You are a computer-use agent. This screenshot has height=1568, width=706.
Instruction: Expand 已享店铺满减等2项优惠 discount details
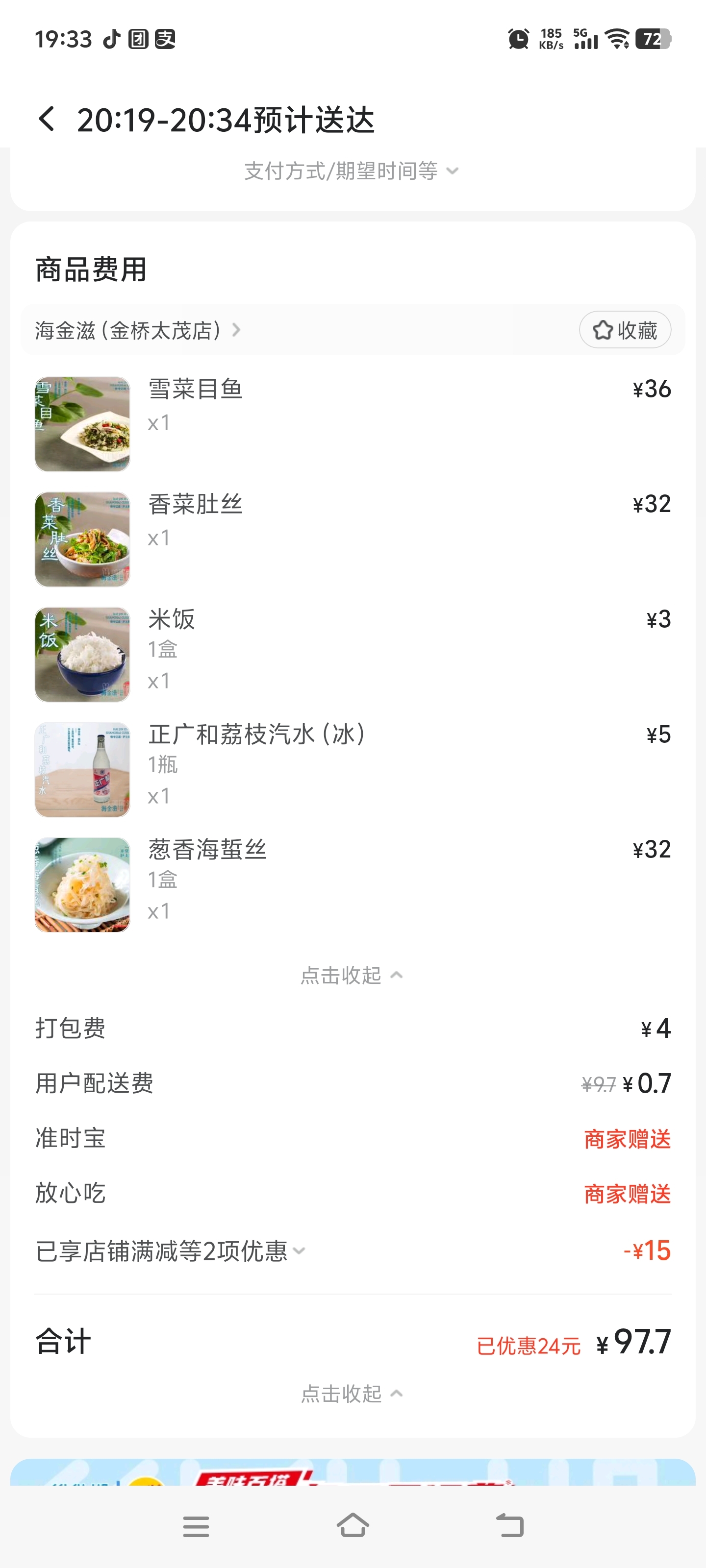coord(171,1251)
